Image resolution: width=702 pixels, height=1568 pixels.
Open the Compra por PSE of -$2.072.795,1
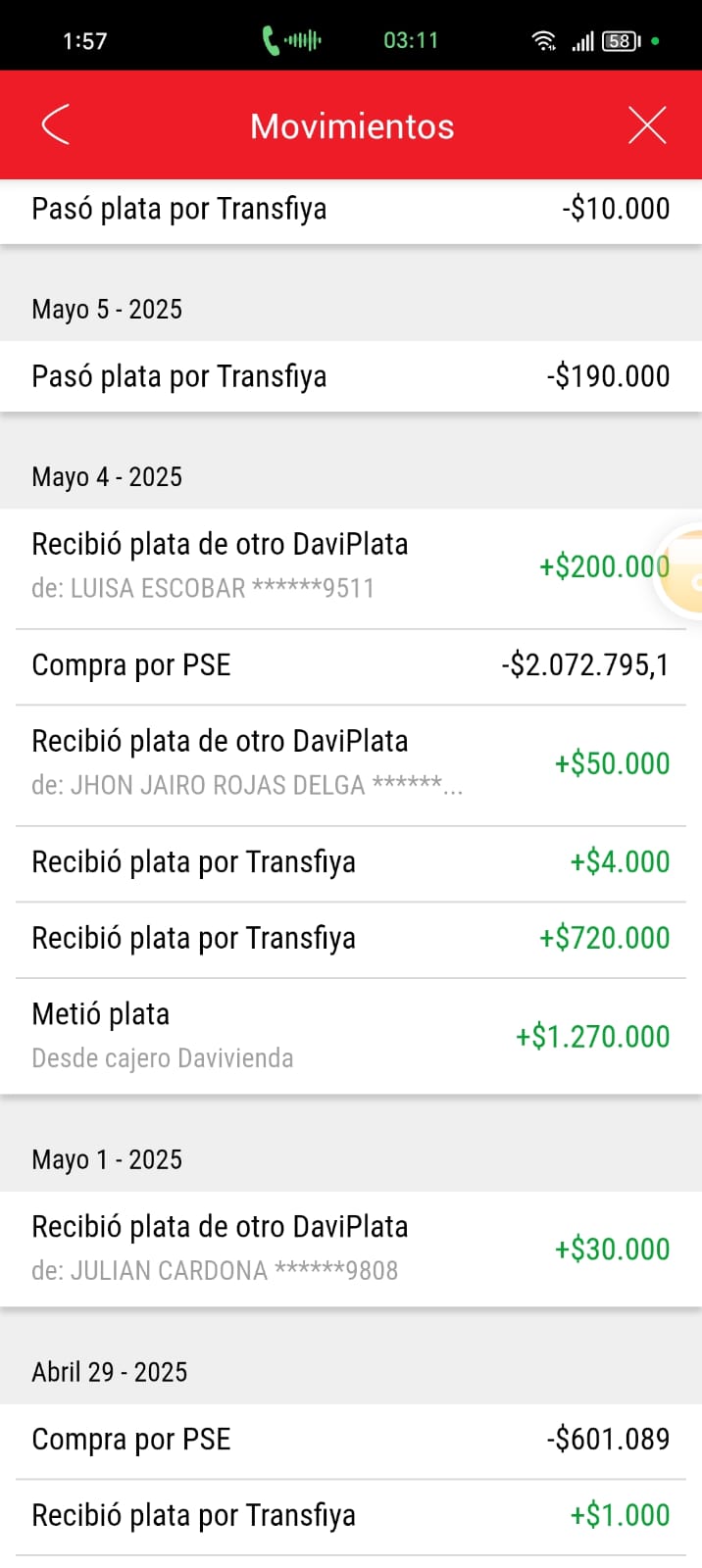350,665
